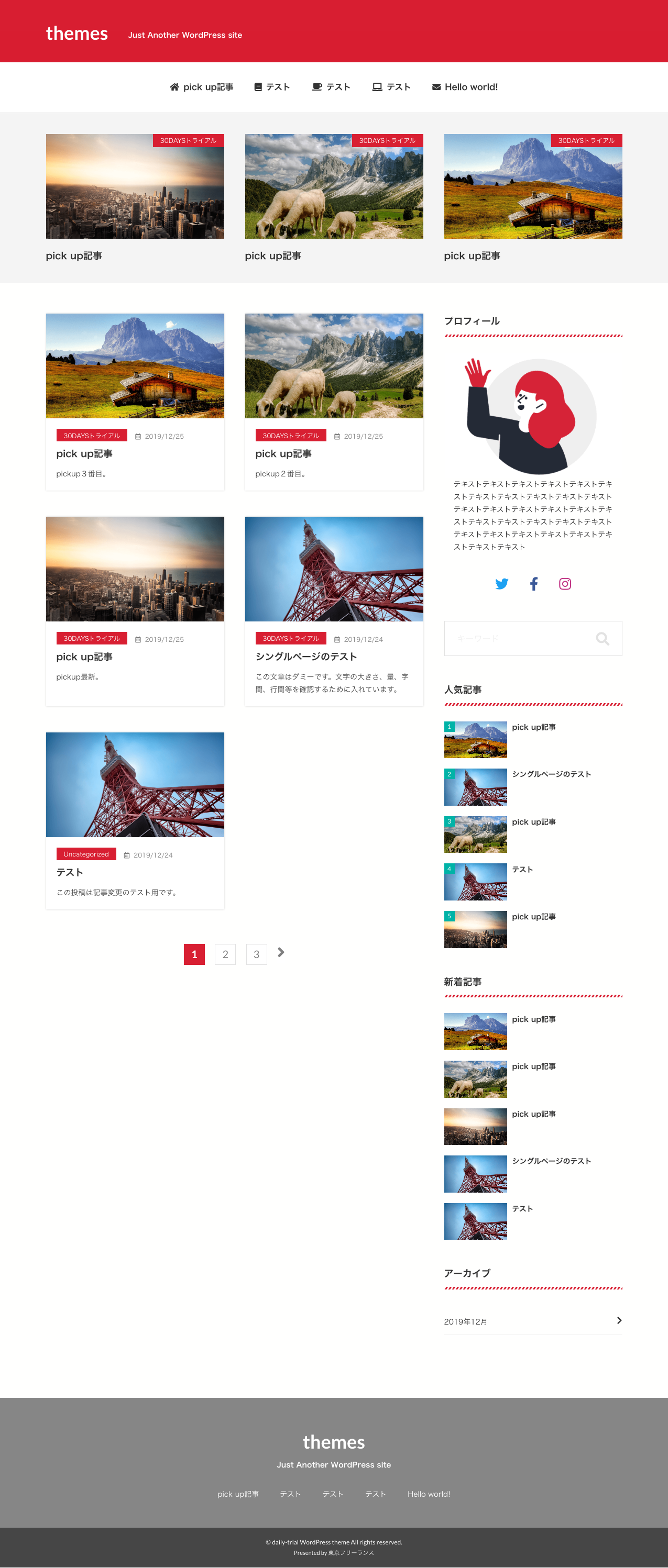Focus the キーワード search field

(x=518, y=639)
